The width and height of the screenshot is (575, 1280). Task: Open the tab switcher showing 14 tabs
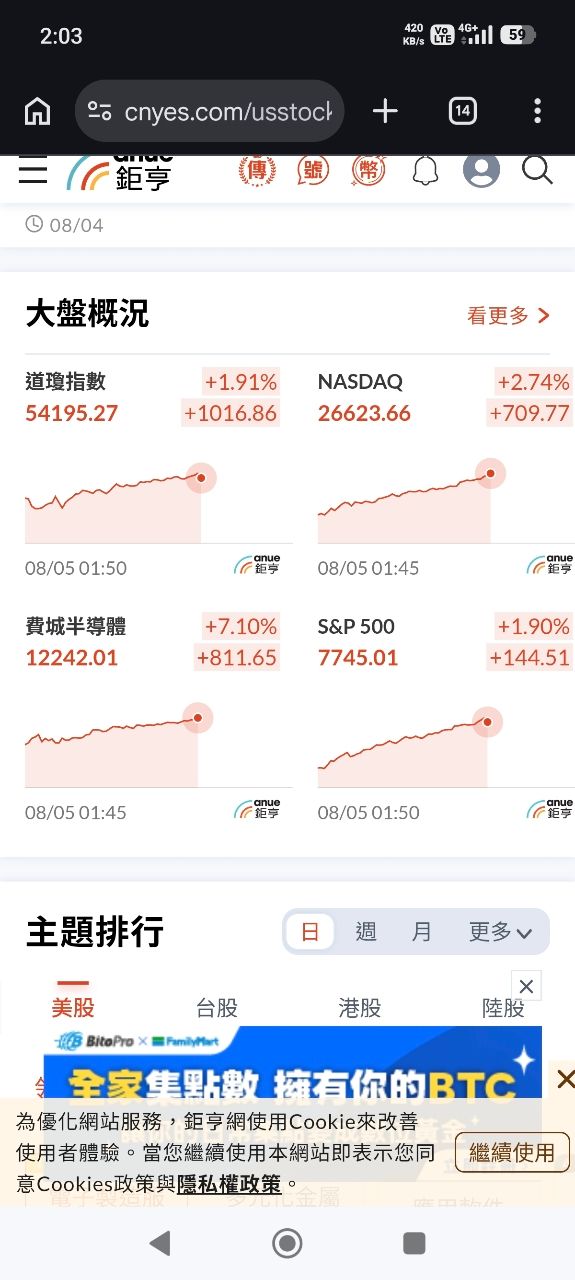pyautogui.click(x=462, y=111)
